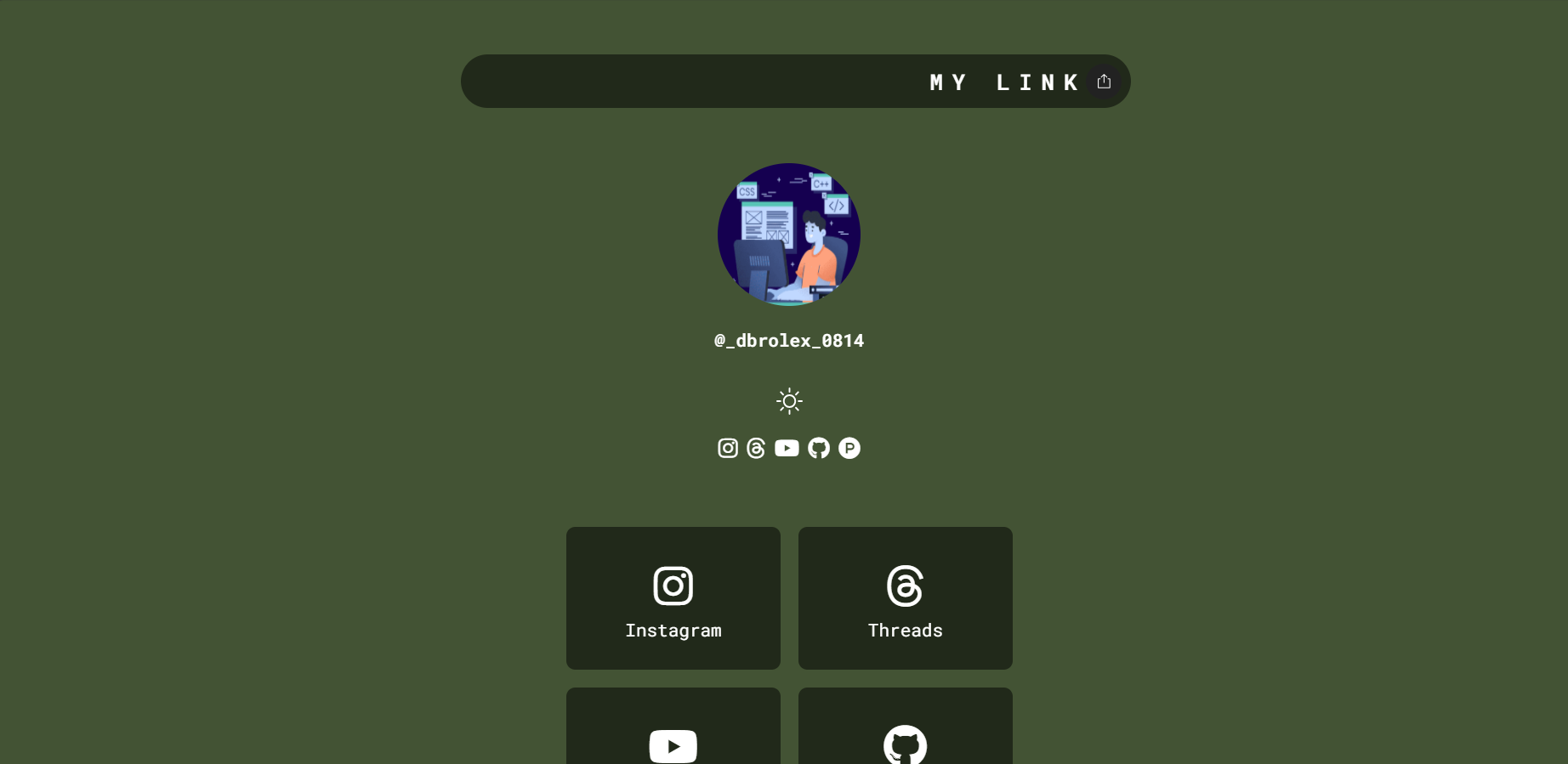Open the small P icon link
Viewport: 1568px width, 764px height.
pyautogui.click(x=849, y=448)
